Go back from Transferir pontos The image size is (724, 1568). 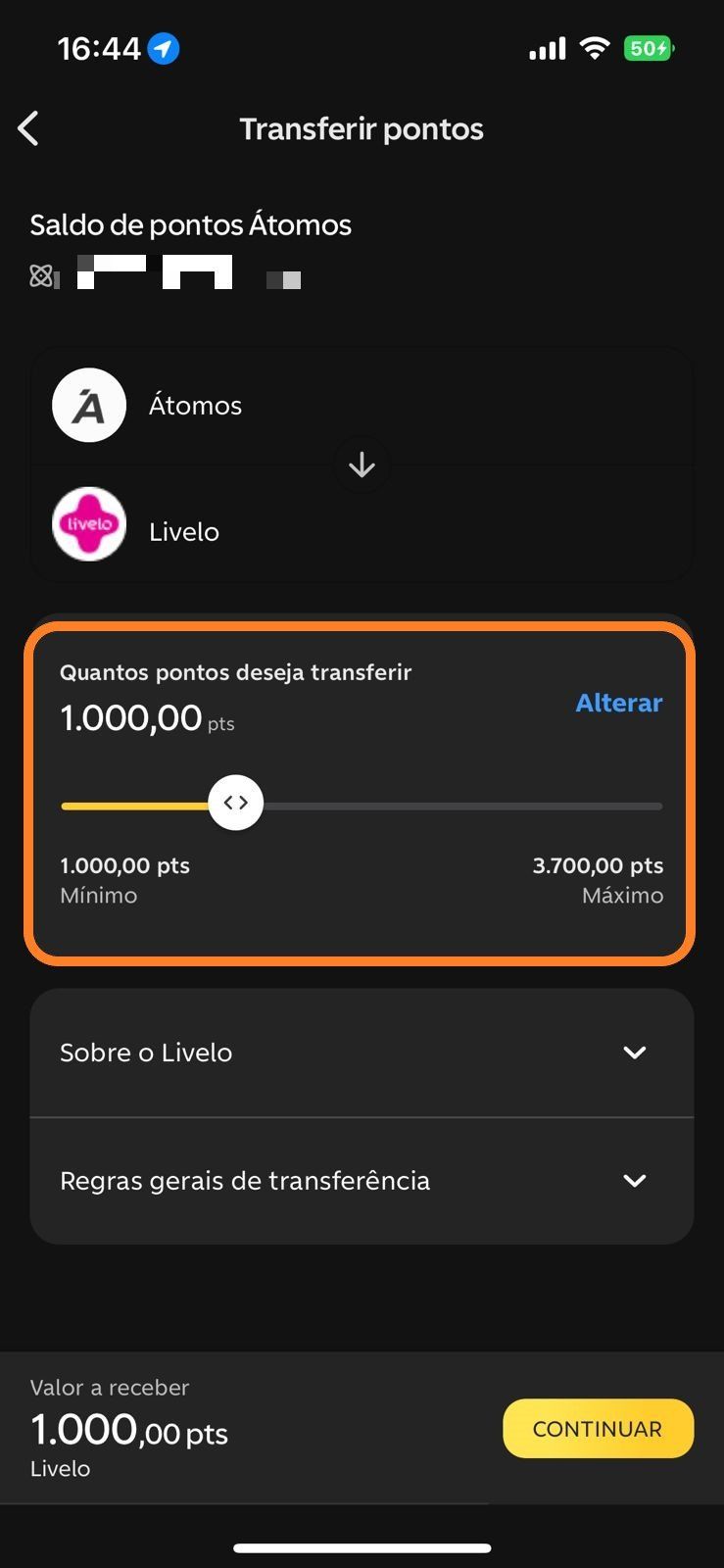tap(28, 128)
